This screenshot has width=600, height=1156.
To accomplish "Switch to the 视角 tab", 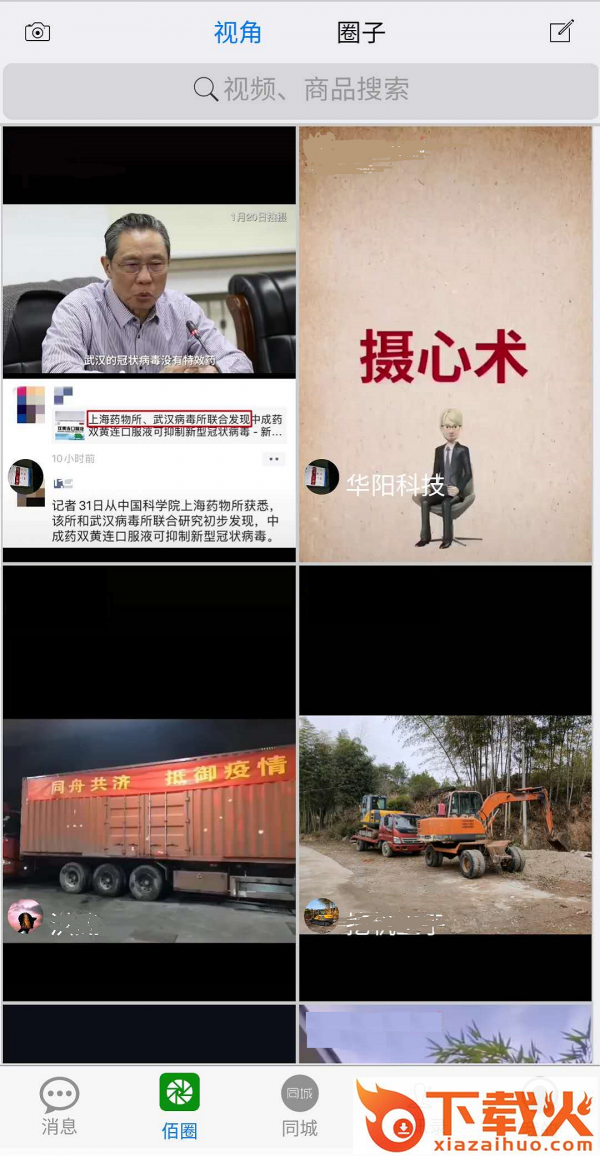I will point(238,32).
